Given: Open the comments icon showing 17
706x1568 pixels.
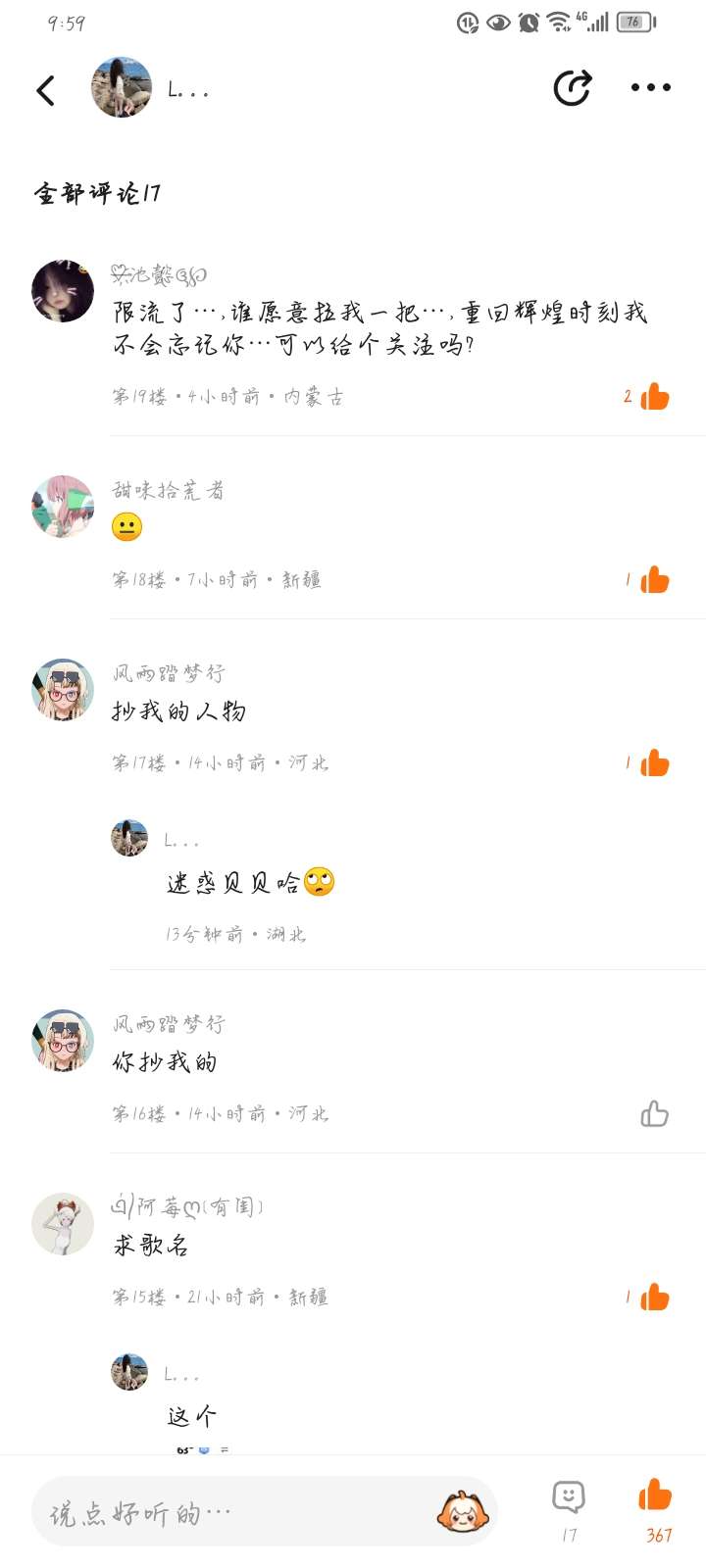Looking at the screenshot, I should [x=569, y=1498].
